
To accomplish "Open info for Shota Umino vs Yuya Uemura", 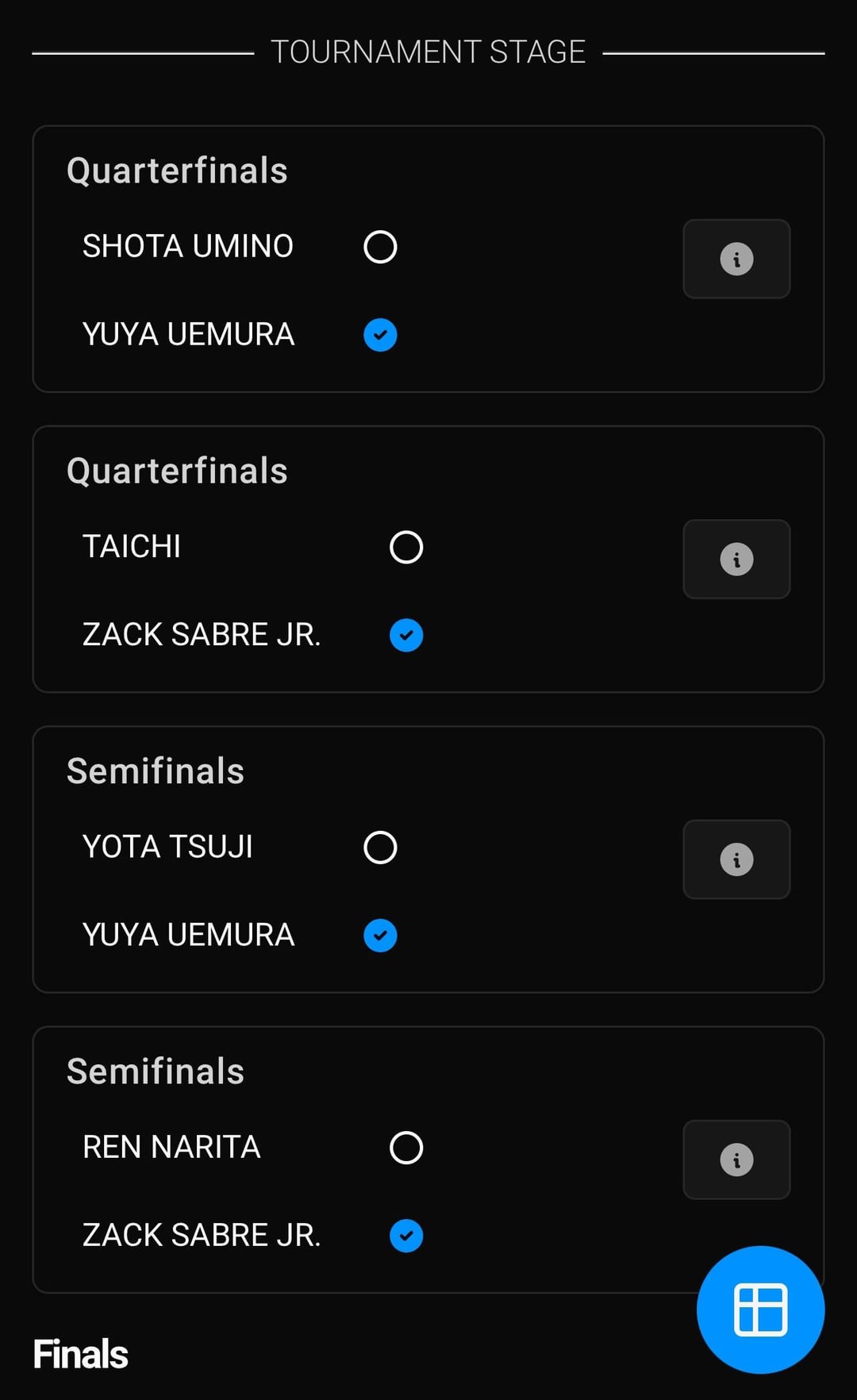I will point(736,259).
